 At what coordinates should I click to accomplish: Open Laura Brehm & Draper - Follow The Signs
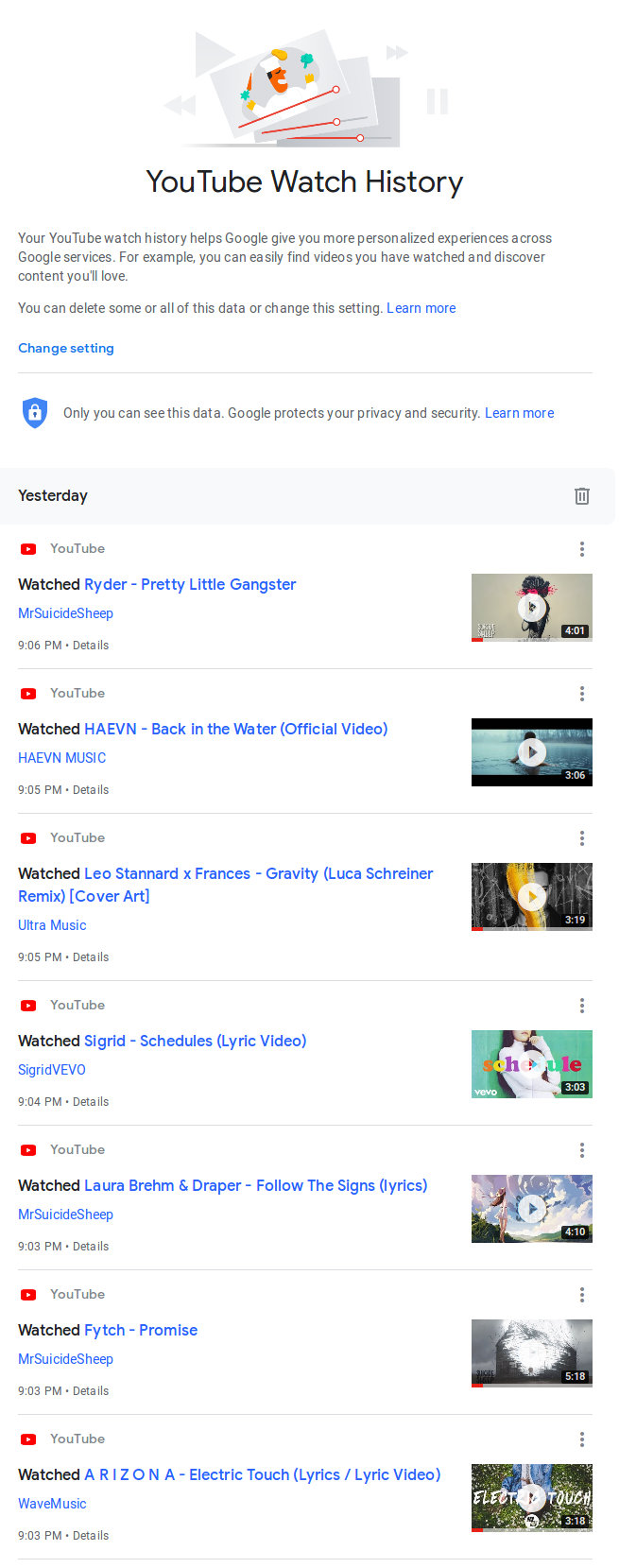pyautogui.click(x=255, y=1185)
